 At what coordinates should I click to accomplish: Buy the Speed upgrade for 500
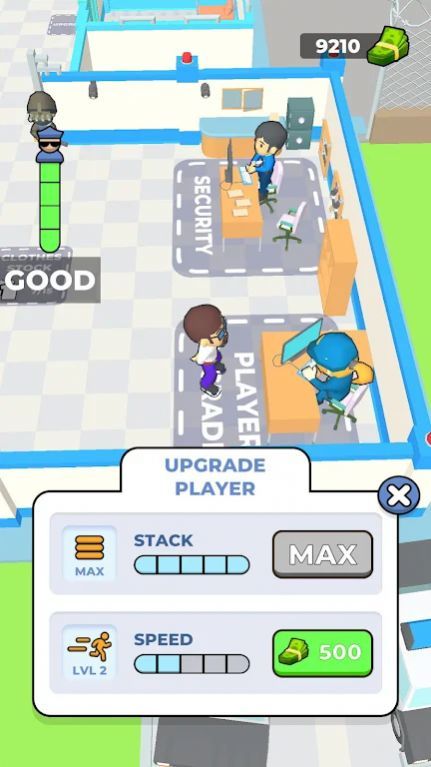322,653
